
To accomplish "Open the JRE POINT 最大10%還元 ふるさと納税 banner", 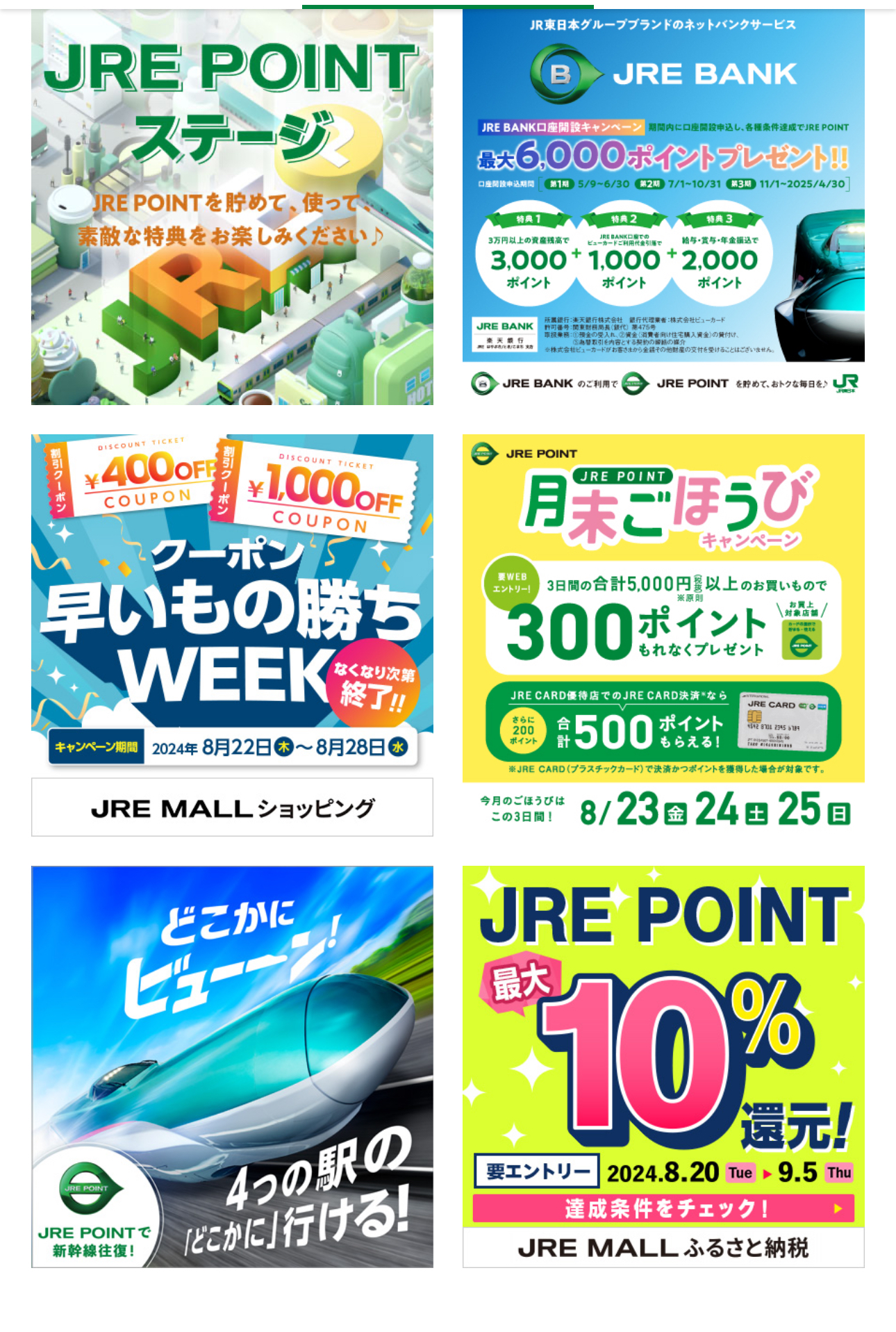I will pos(663,1066).
